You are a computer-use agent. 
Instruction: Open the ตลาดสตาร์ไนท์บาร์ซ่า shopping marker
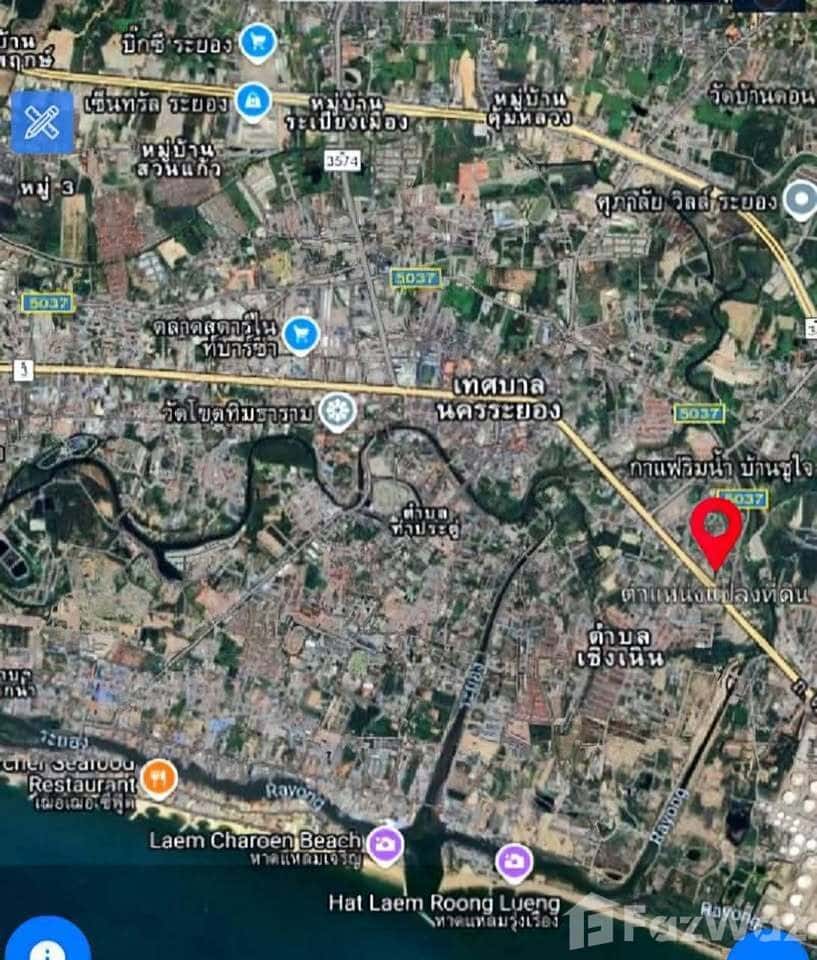(x=300, y=335)
